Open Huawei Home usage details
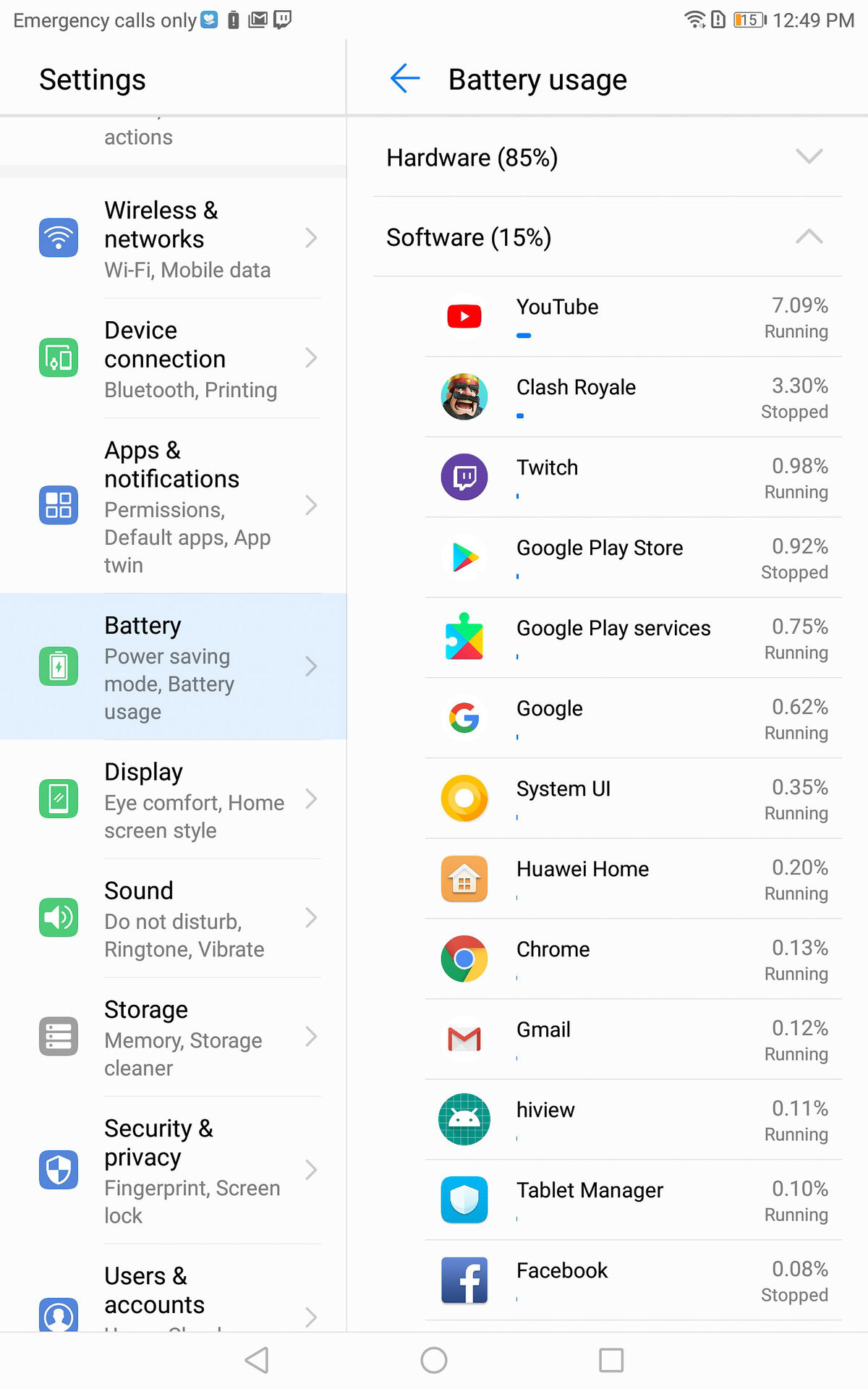The height and width of the screenshot is (1389, 868). point(633,879)
